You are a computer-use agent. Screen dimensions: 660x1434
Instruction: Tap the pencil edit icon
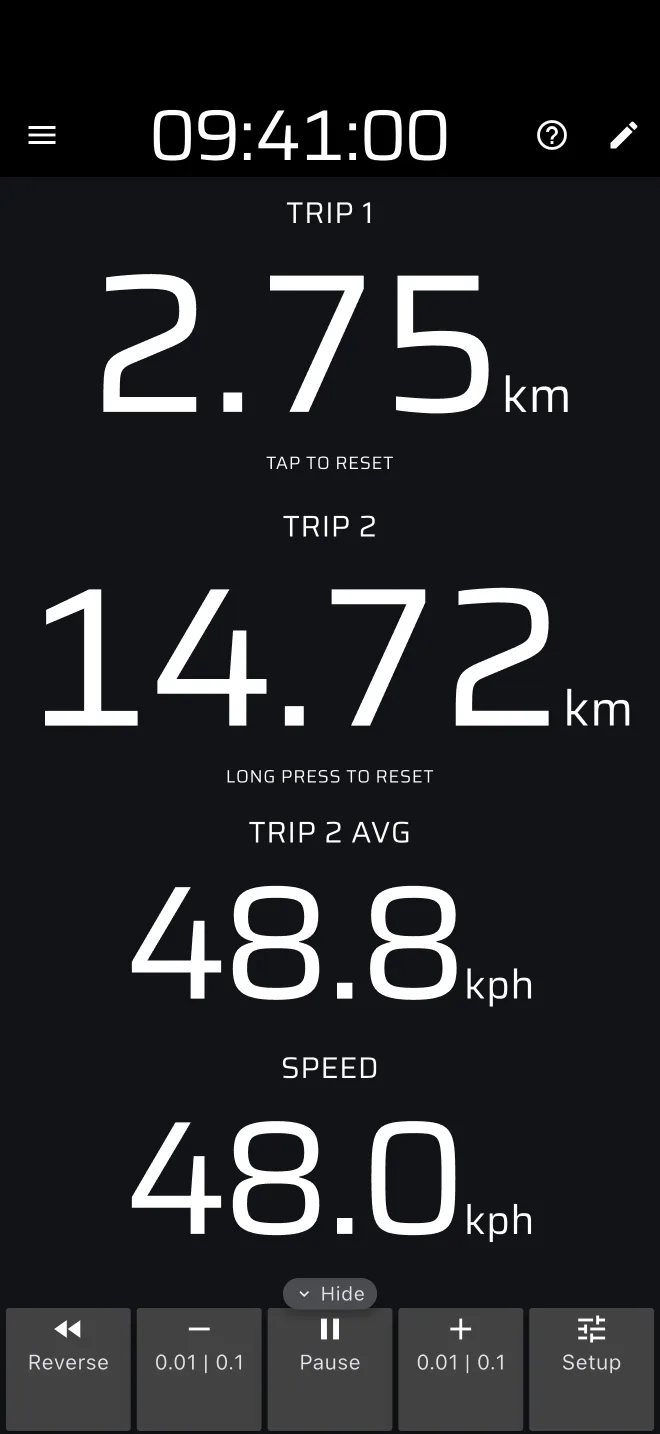tap(624, 135)
